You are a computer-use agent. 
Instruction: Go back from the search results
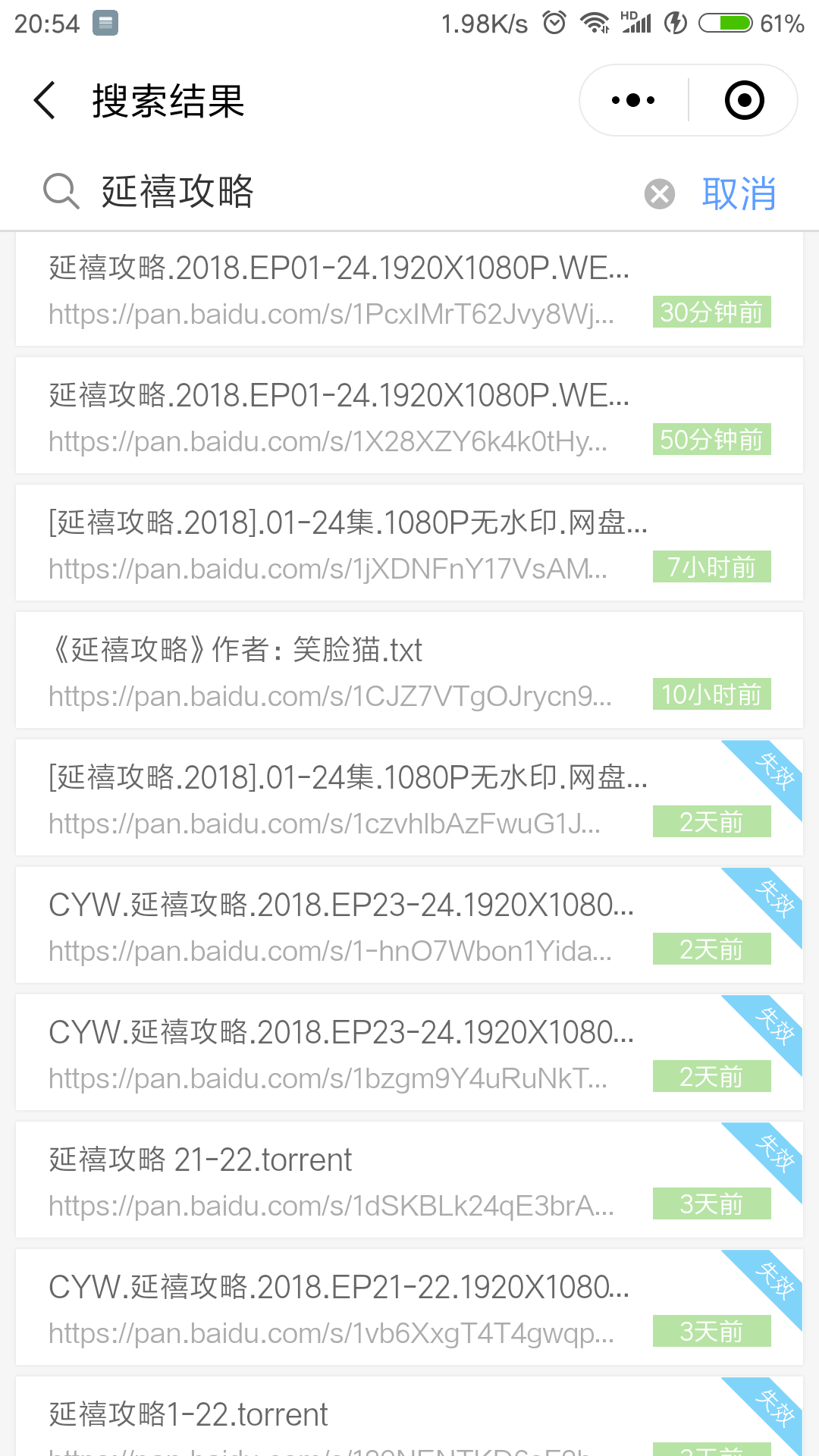[45, 100]
